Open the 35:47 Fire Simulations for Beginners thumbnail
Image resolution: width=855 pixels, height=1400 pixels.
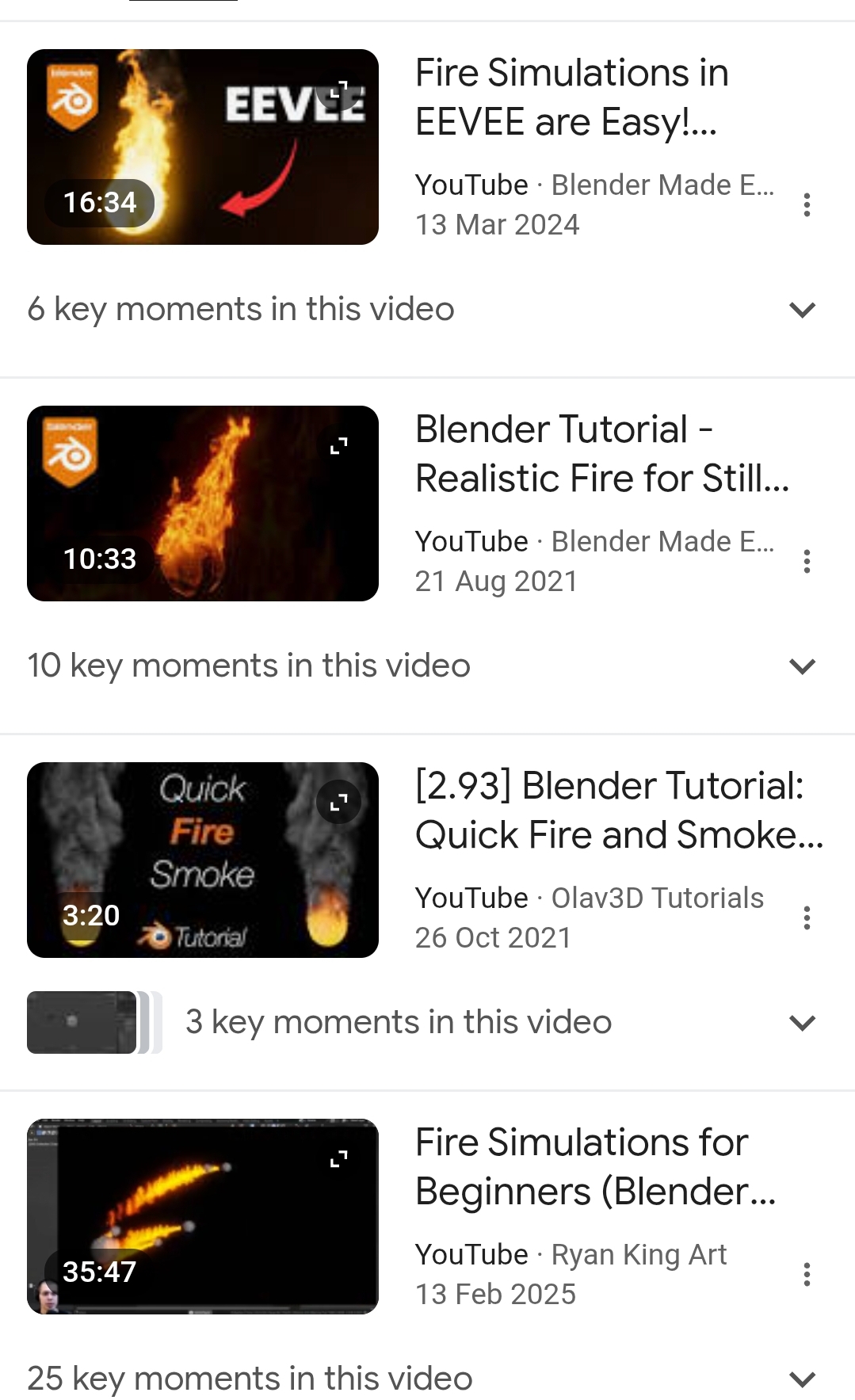pos(202,1216)
